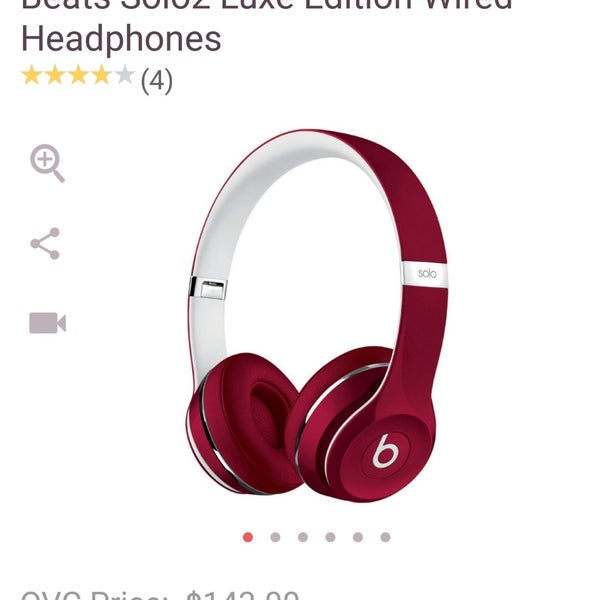Jump to the second image dot
Screen dimensions: 600x600
pyautogui.click(x=275, y=537)
